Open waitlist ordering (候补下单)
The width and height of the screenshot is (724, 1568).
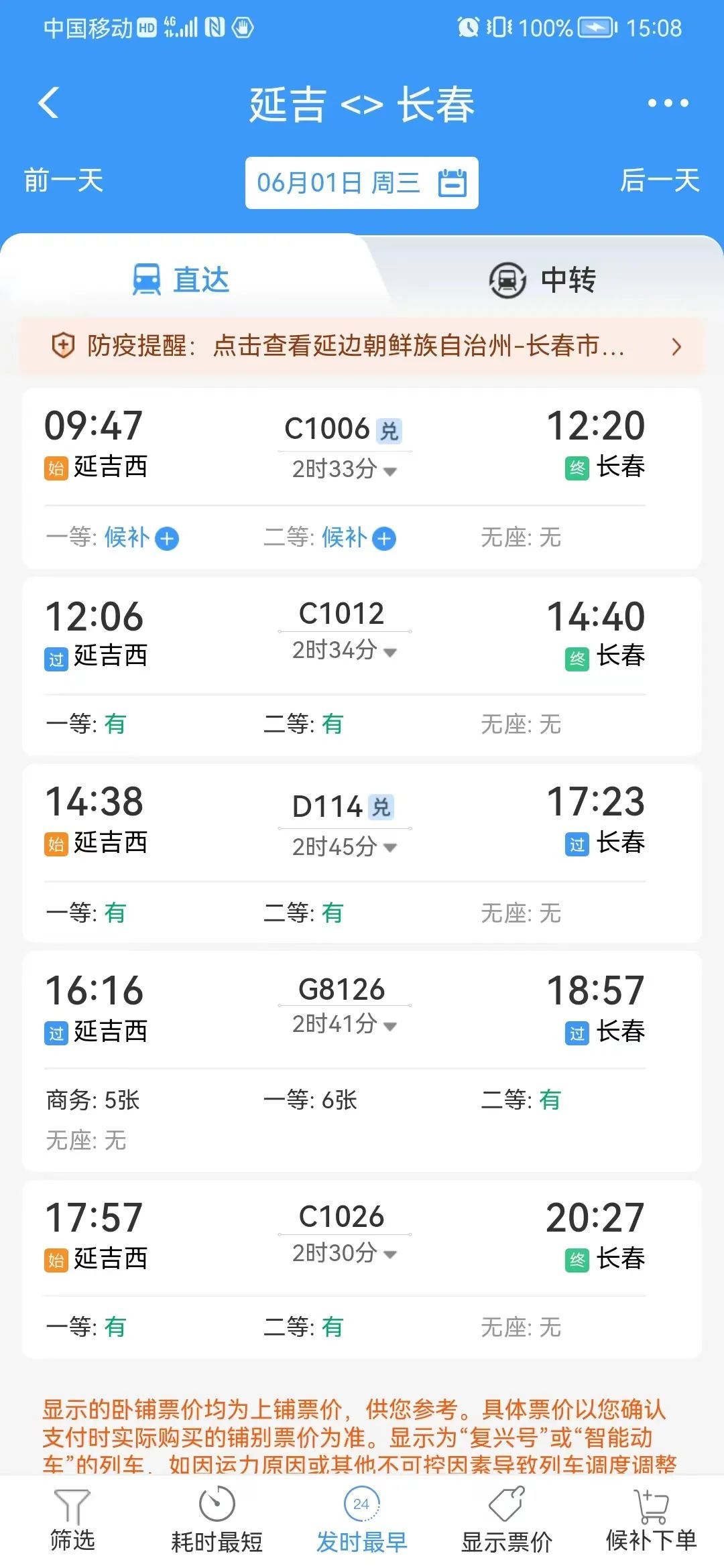pos(652,1520)
